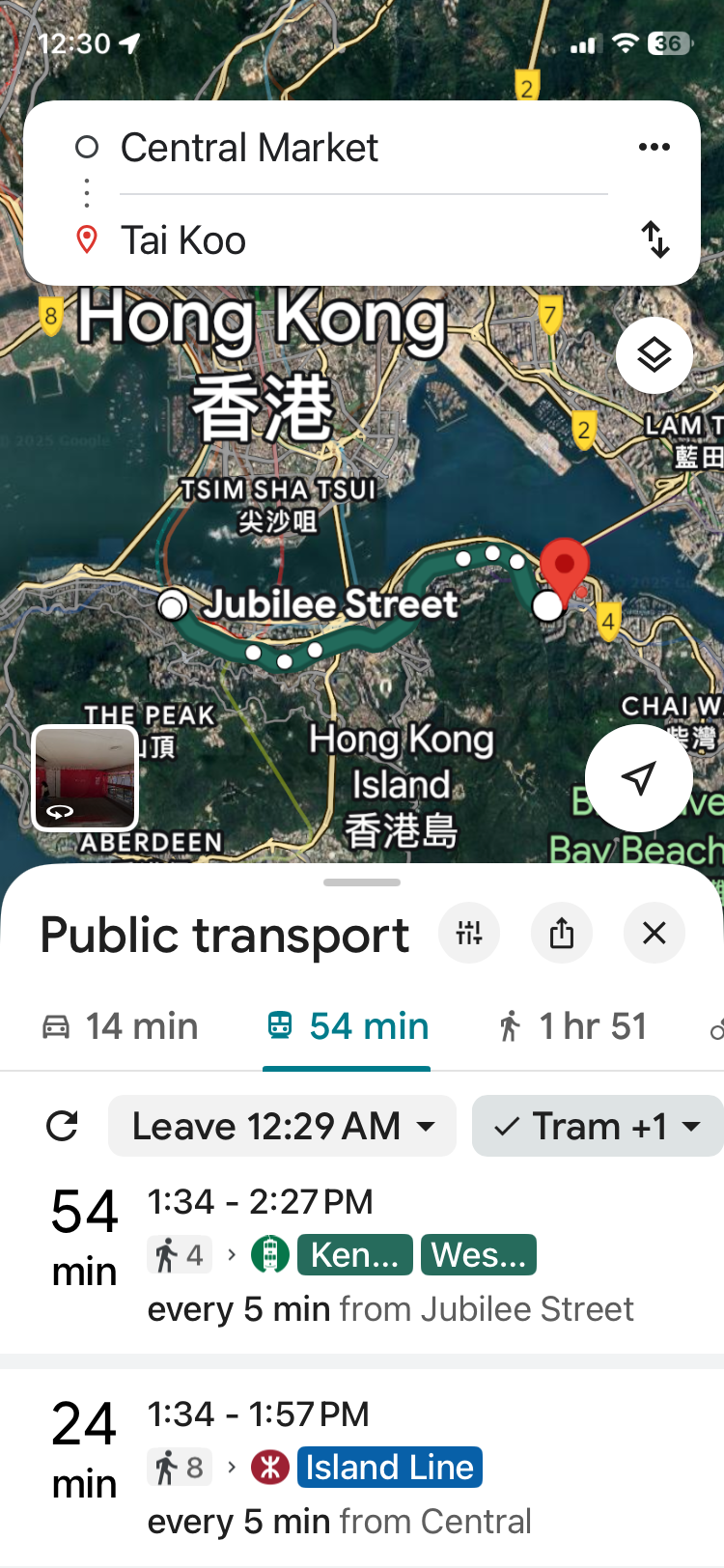Change the Leave 12:29 AM departure time
Image resolution: width=724 pixels, height=1568 pixels.
point(282,1126)
